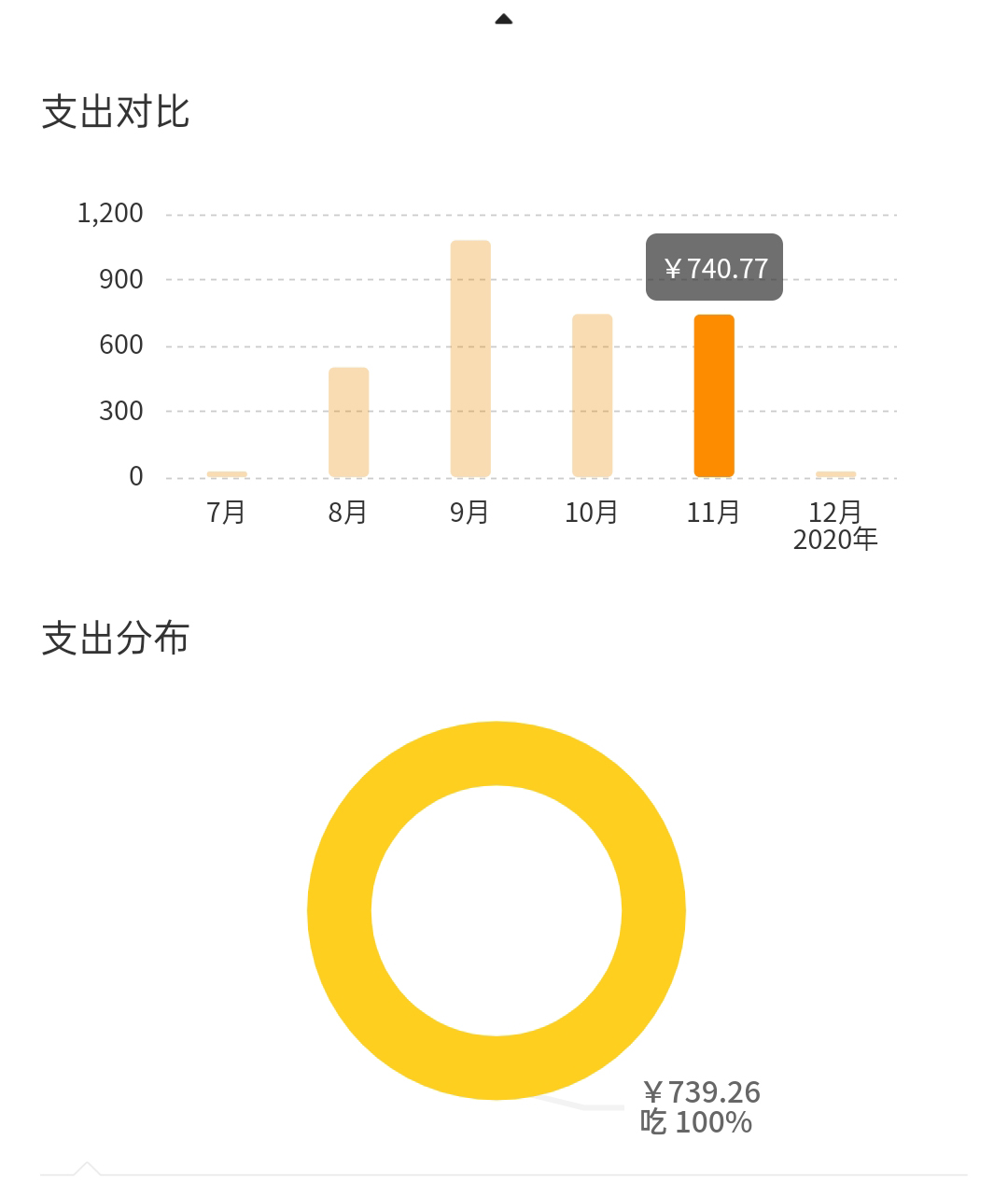Click the donut chart center area
Screen dimensions: 1008x1182
click(497, 912)
